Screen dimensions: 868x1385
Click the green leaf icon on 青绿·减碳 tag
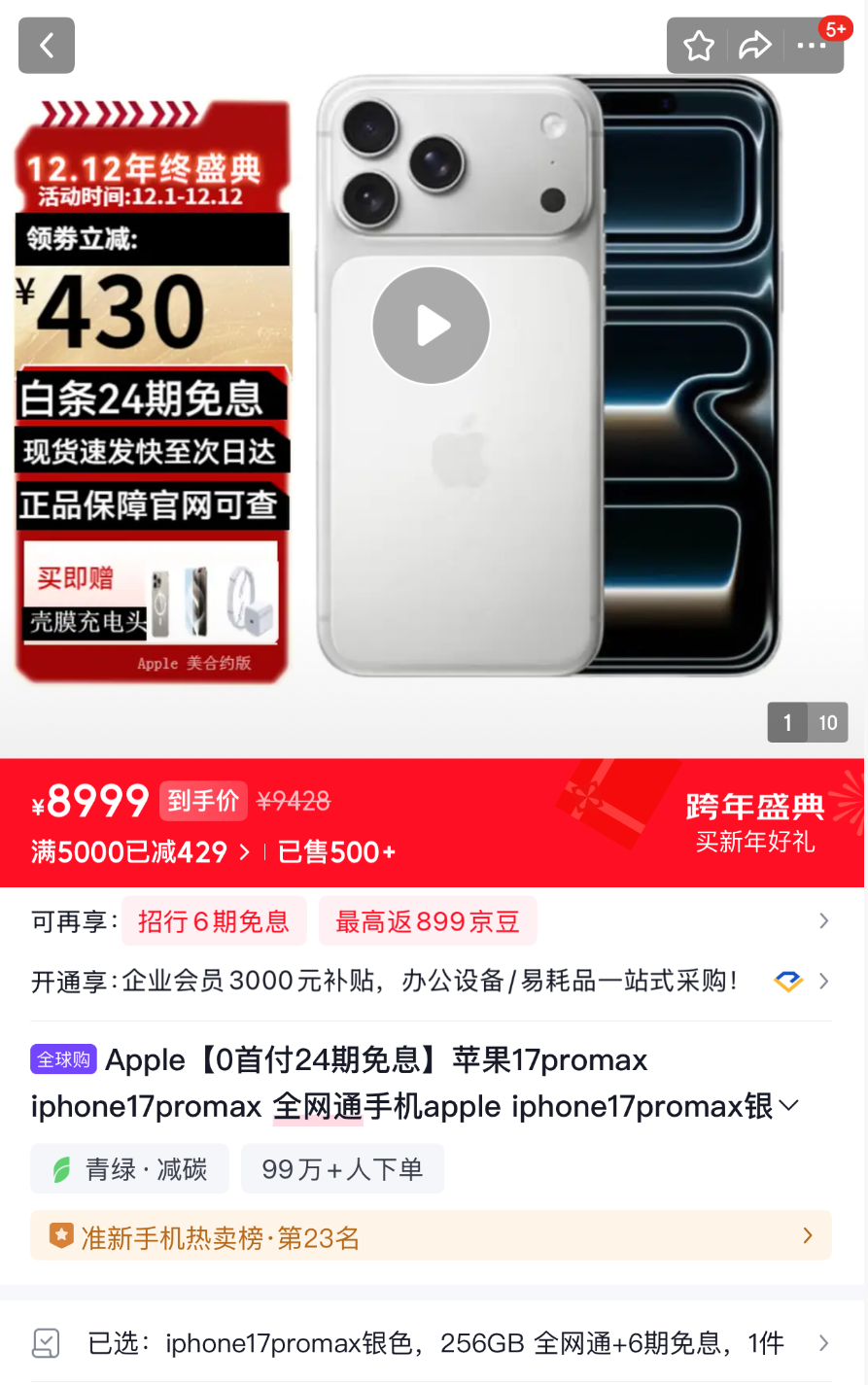click(61, 1168)
